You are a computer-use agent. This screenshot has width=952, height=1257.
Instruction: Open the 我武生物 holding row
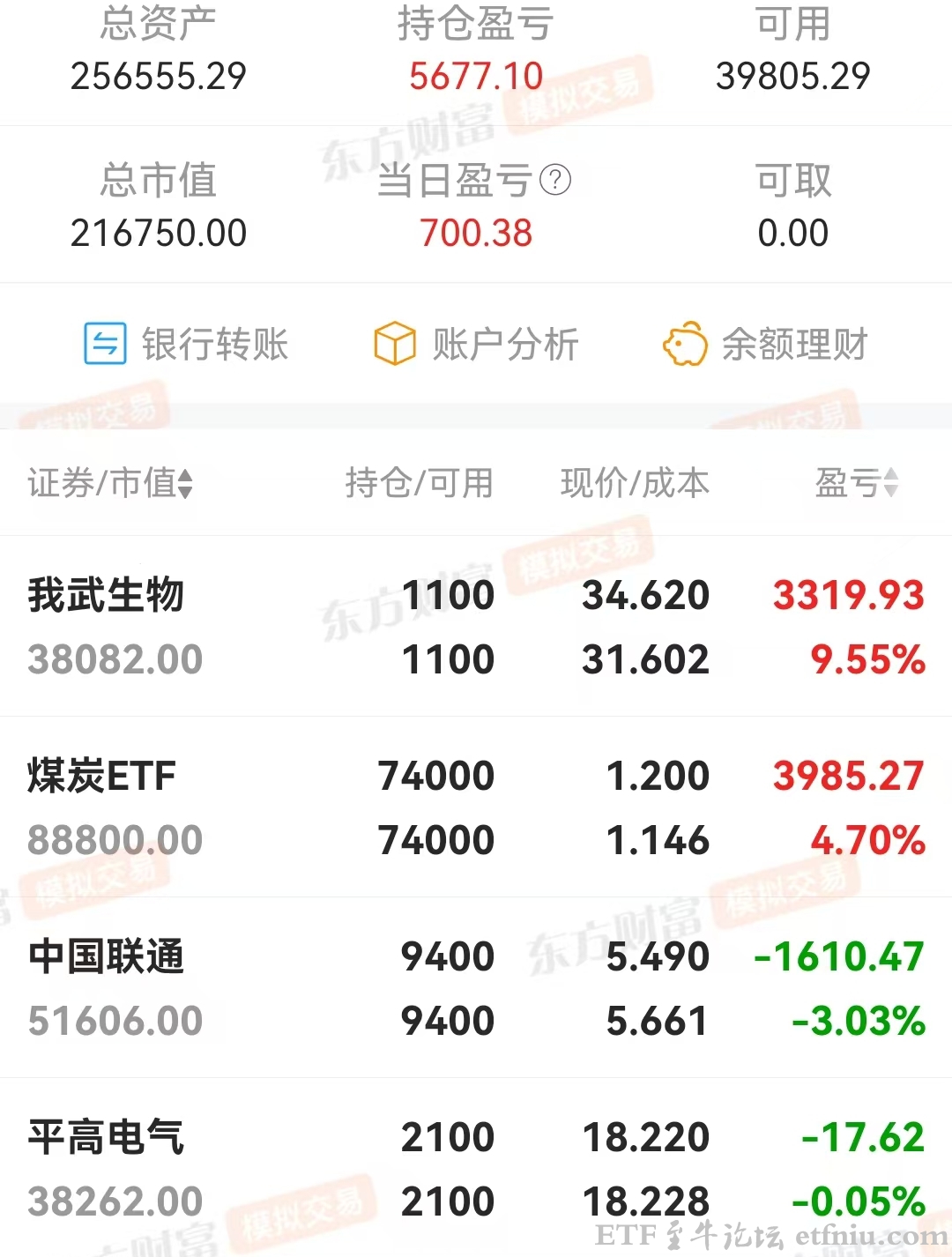(476, 627)
